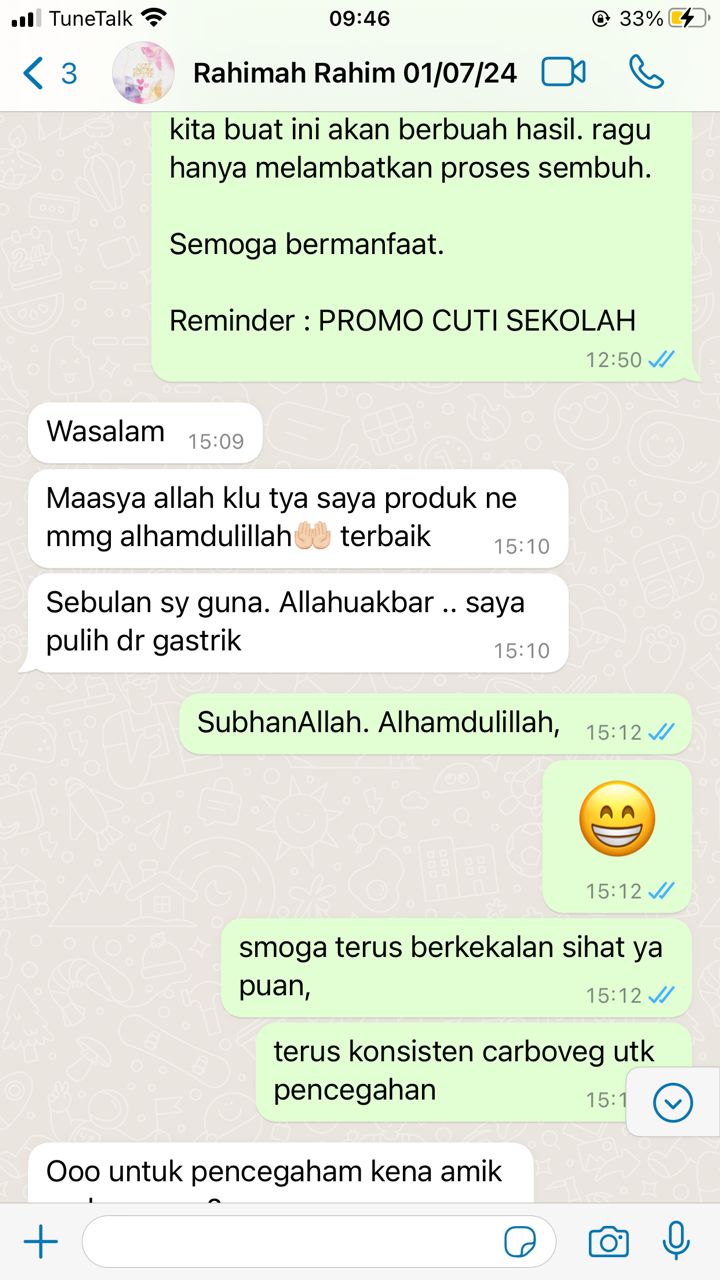Tap the microphone to record voice message
The image size is (720, 1280).
[x=677, y=1241]
